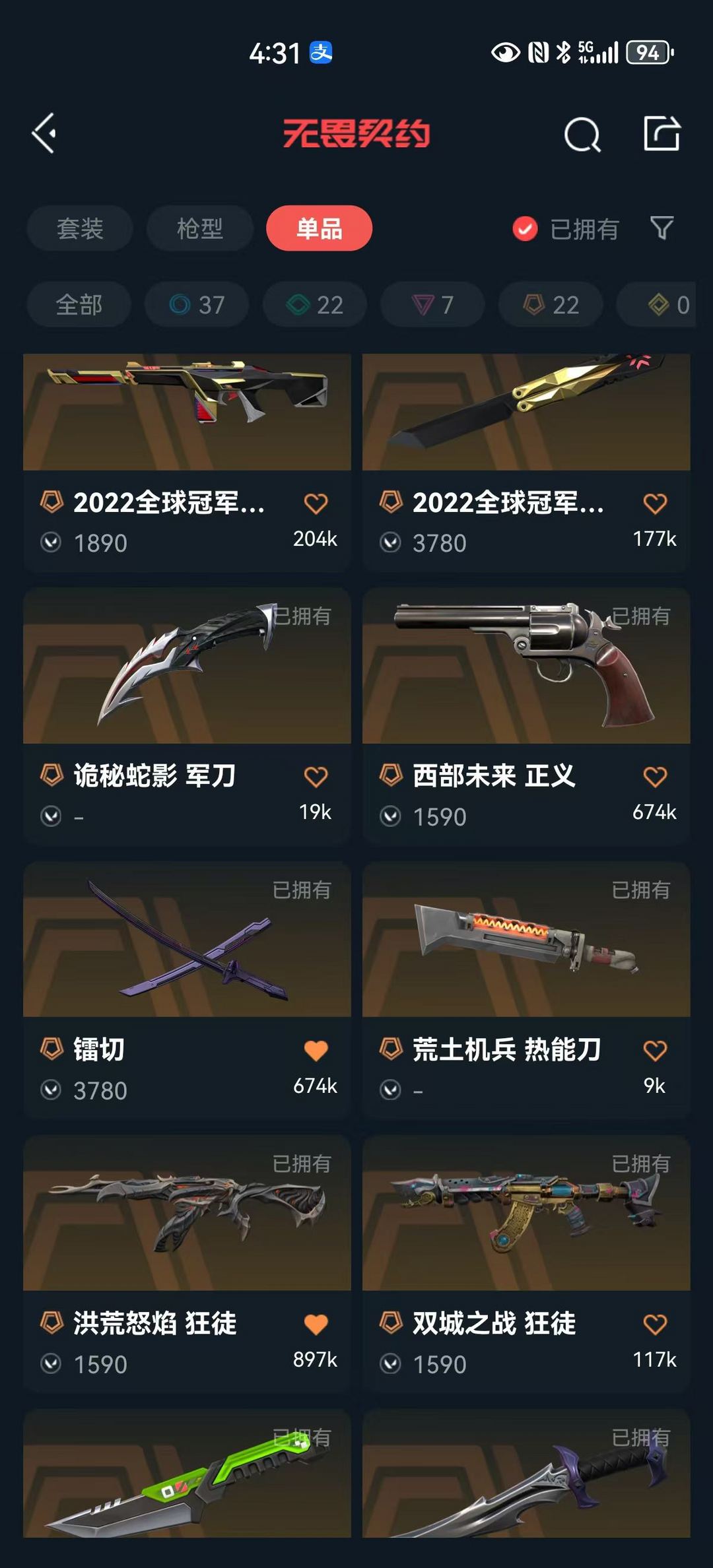This screenshot has height=1568, width=713.
Task: Share this page via the share icon
Action: [x=662, y=133]
